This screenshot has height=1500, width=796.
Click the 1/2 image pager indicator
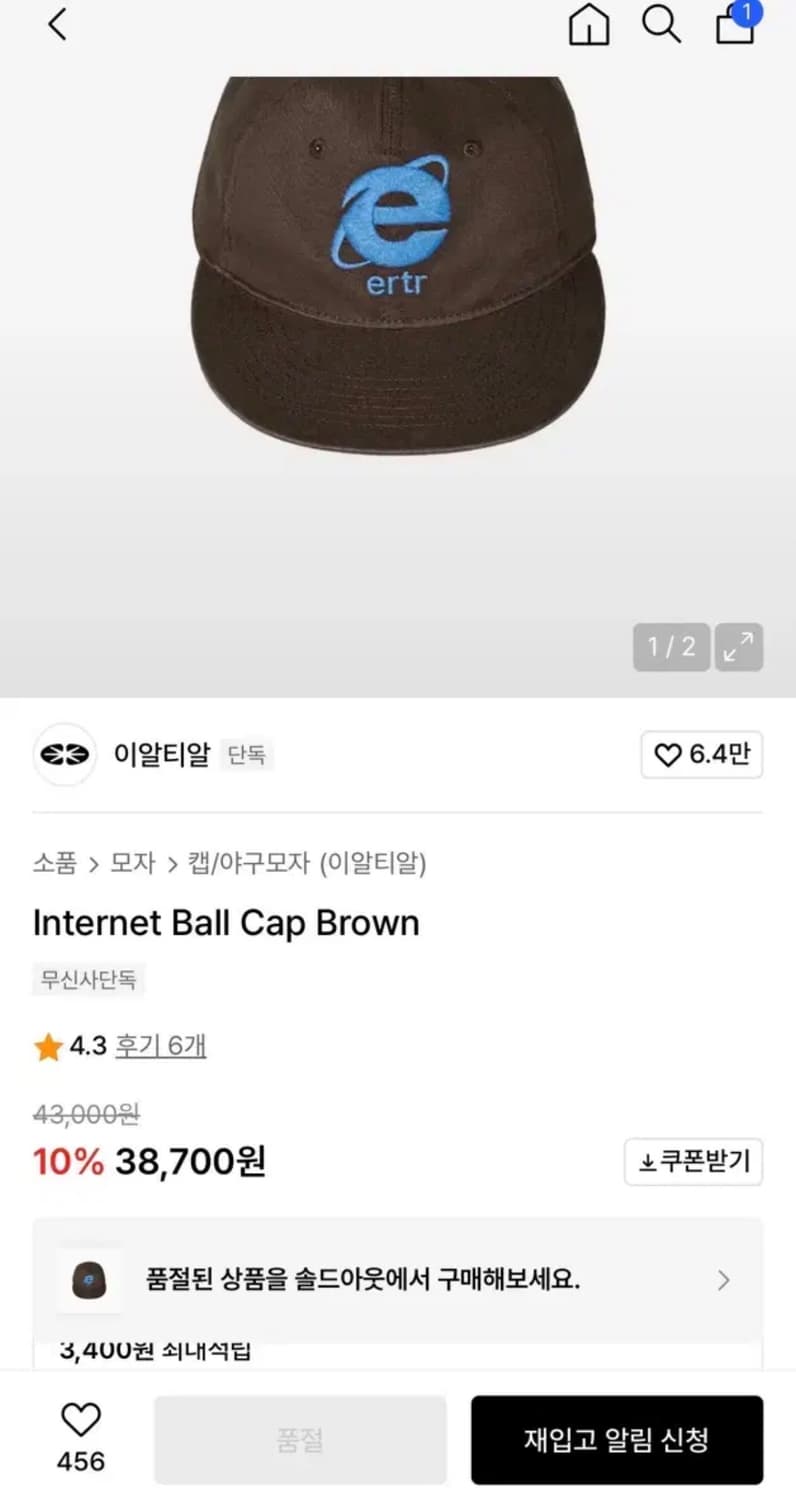click(x=670, y=648)
